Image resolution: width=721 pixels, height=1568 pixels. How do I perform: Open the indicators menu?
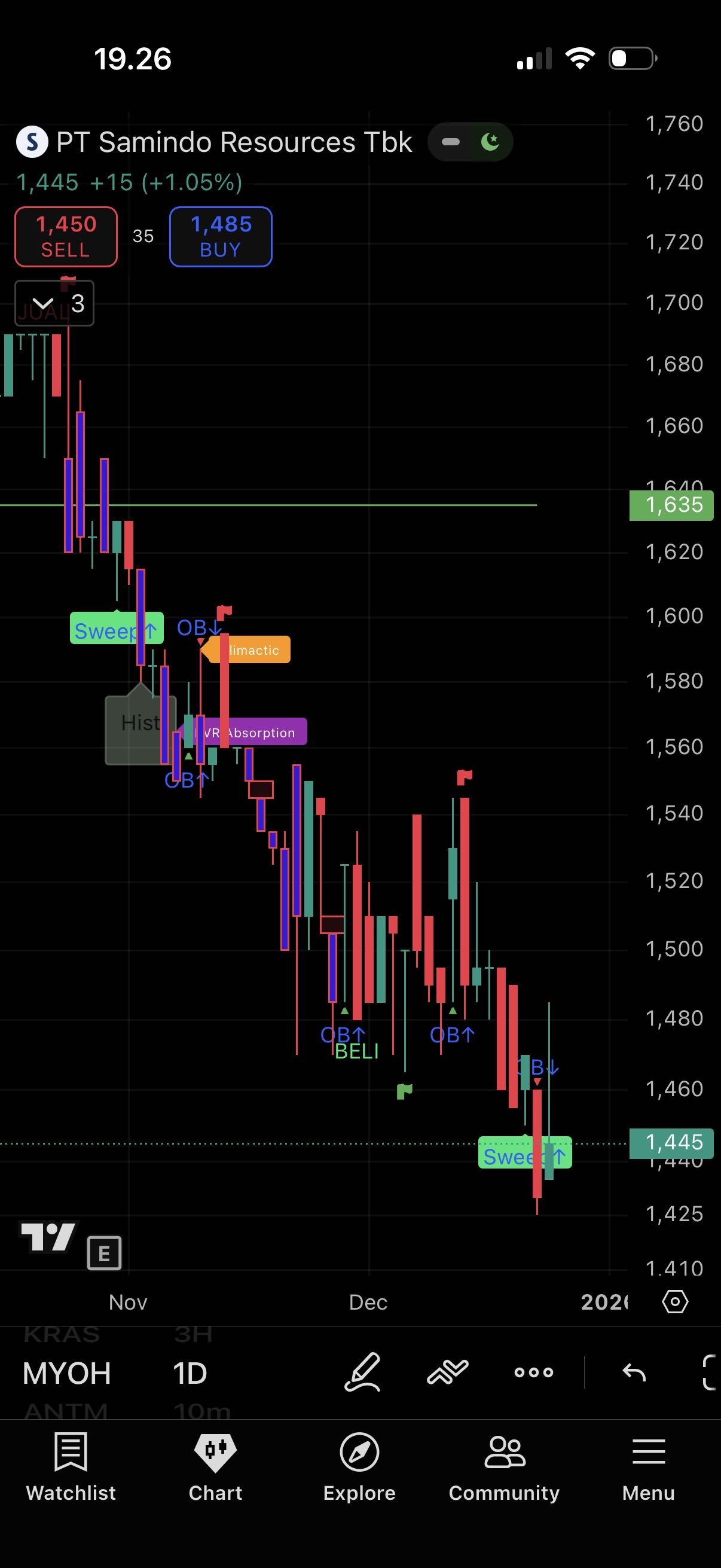click(448, 1372)
